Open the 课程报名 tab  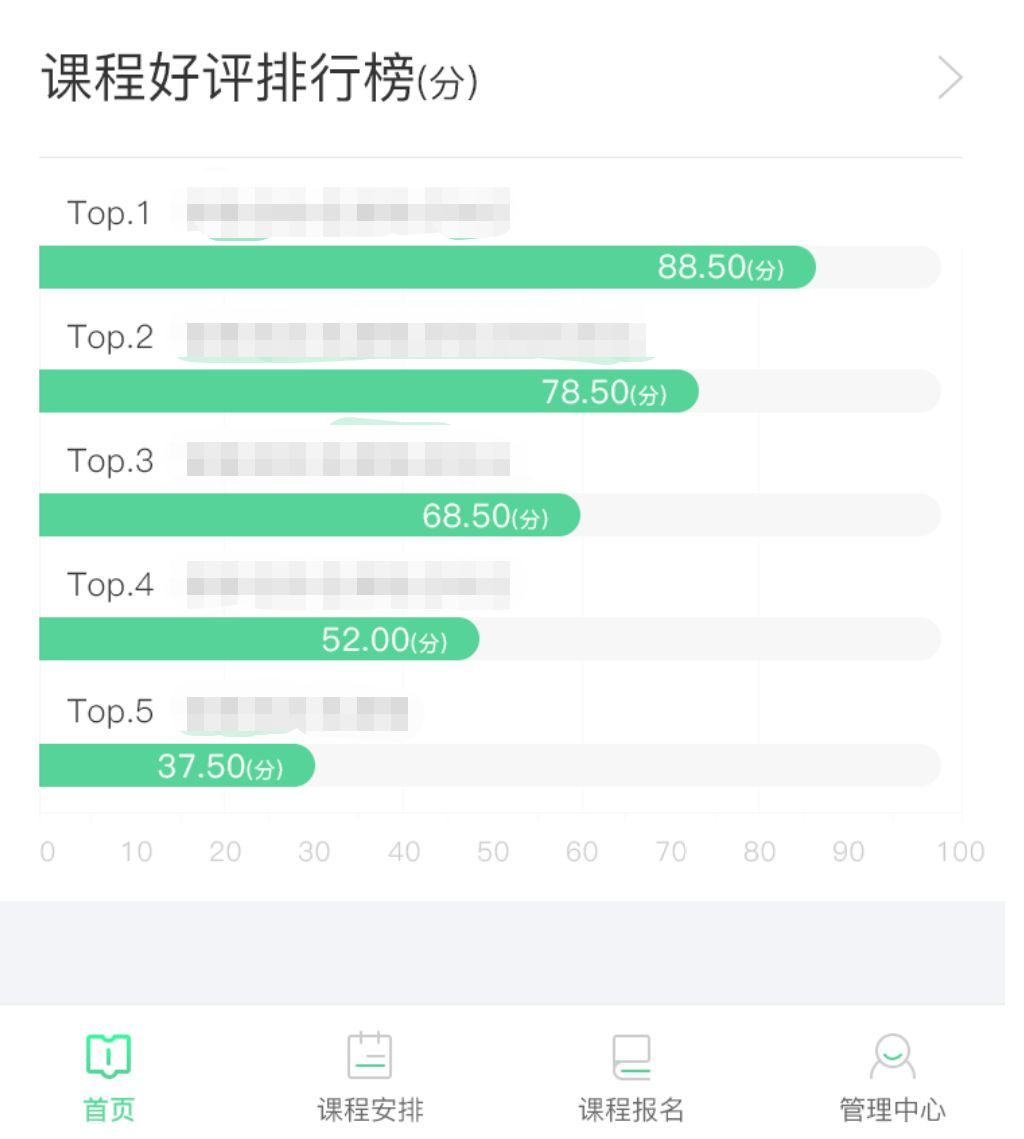[631, 1076]
